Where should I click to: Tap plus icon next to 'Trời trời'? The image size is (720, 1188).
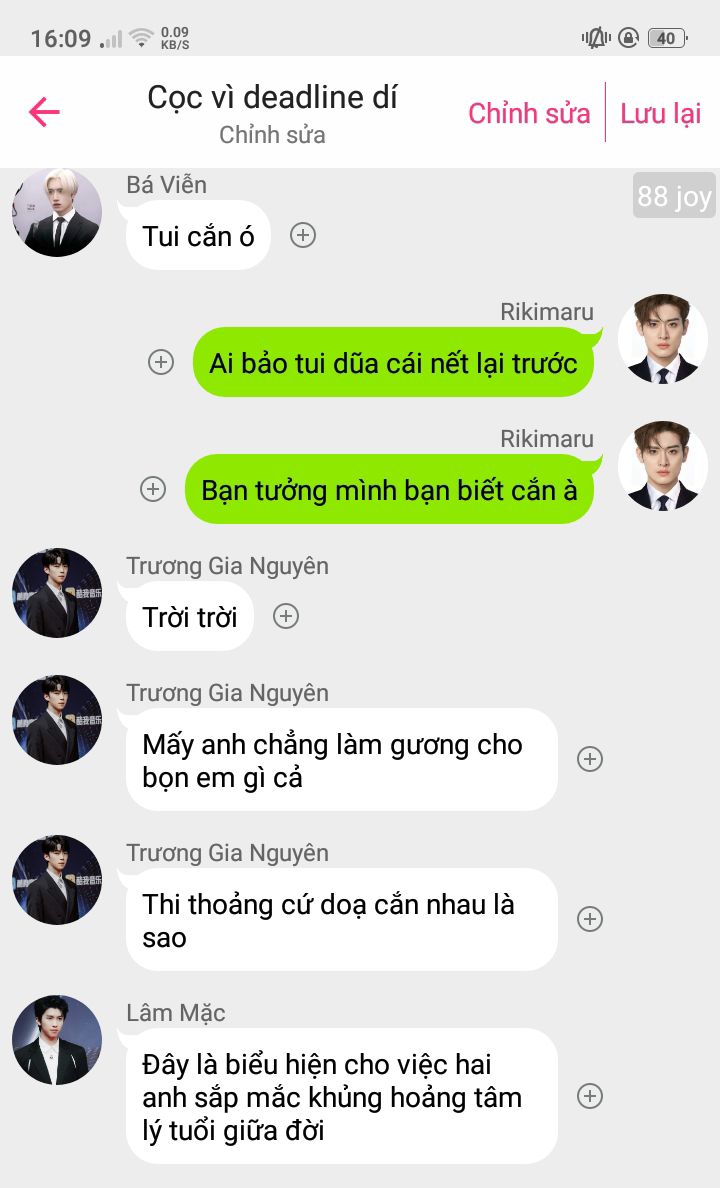pos(286,616)
